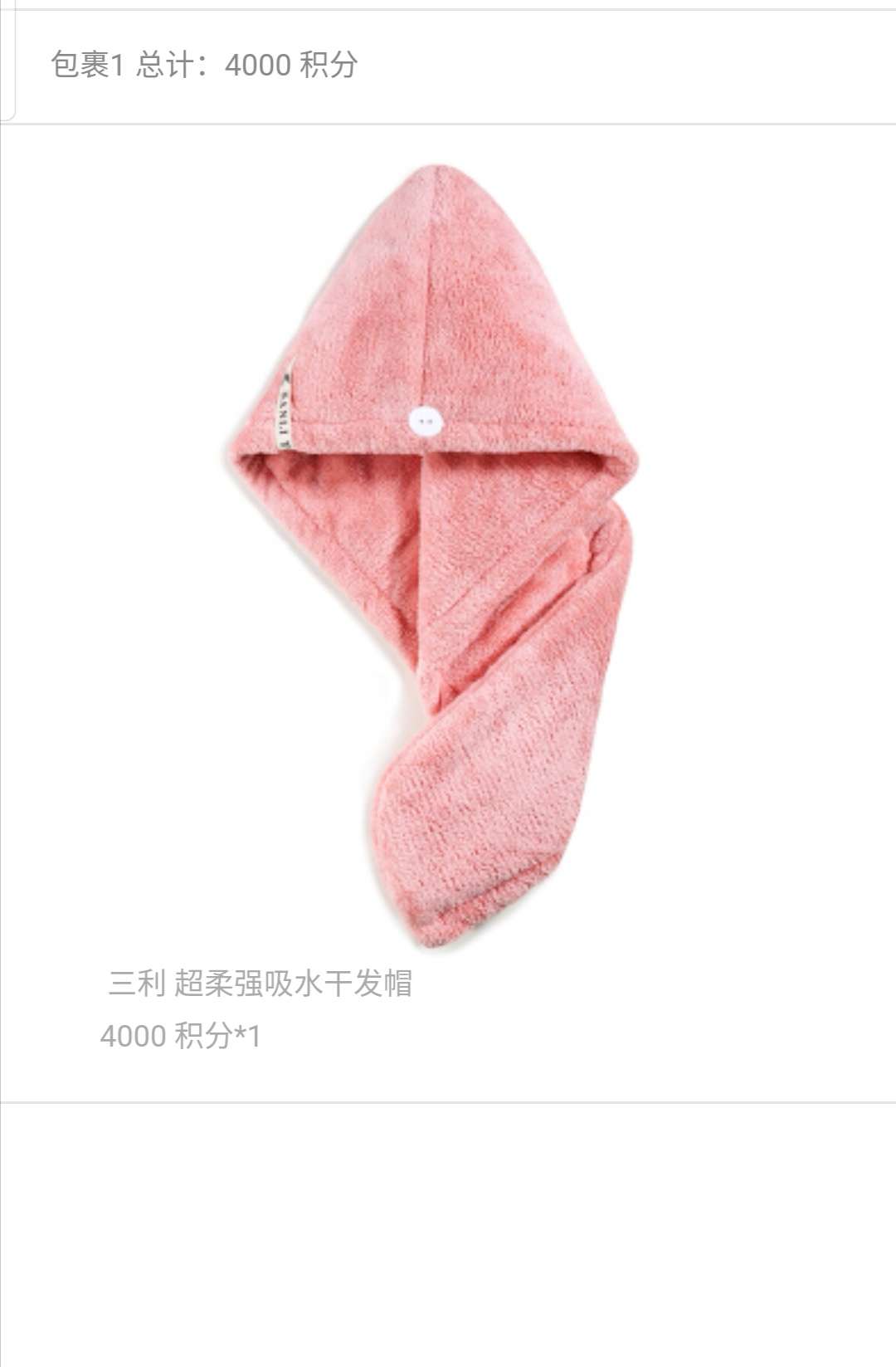Viewport: 896px width, 1367px height.
Task: Select the 4000 points value under the product
Action: [133, 1036]
